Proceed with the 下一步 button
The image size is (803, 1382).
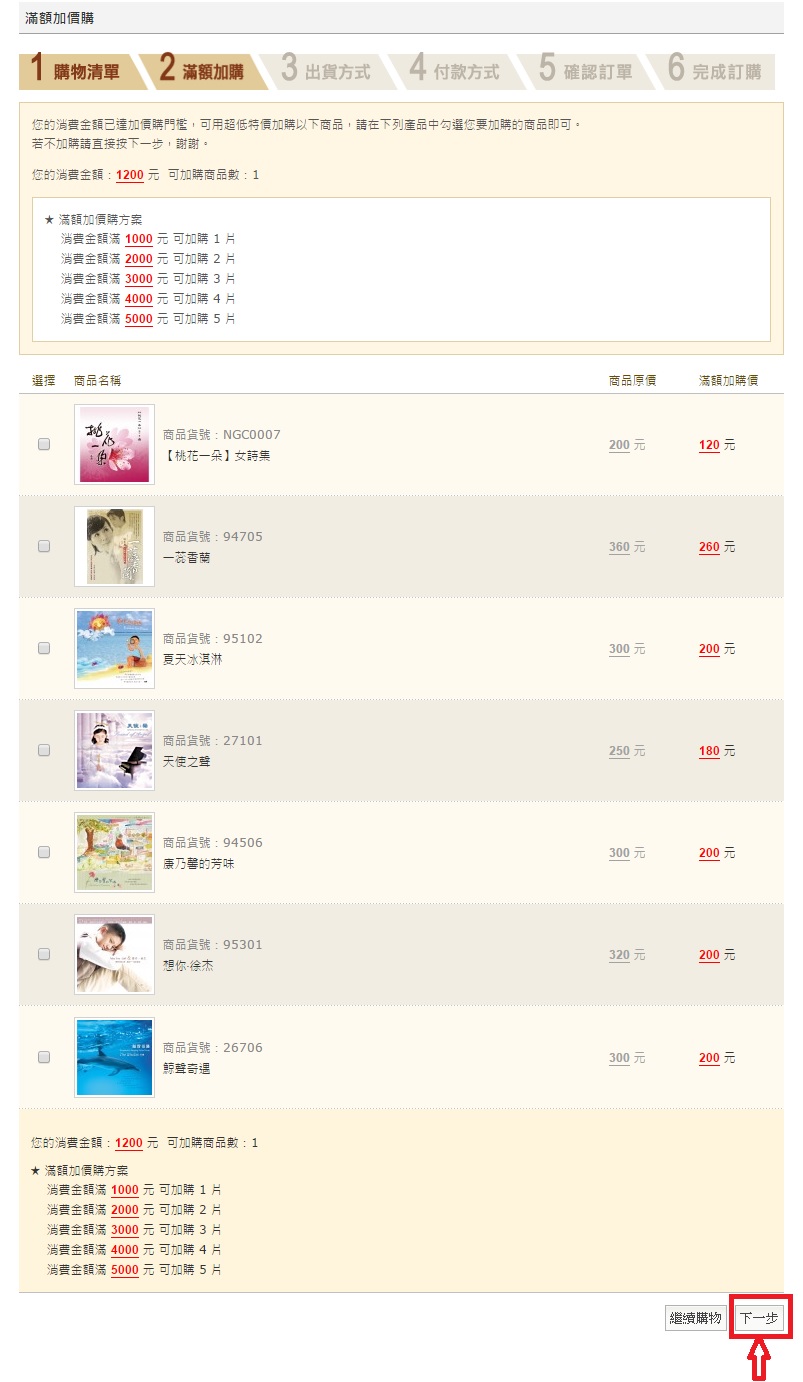(758, 1318)
